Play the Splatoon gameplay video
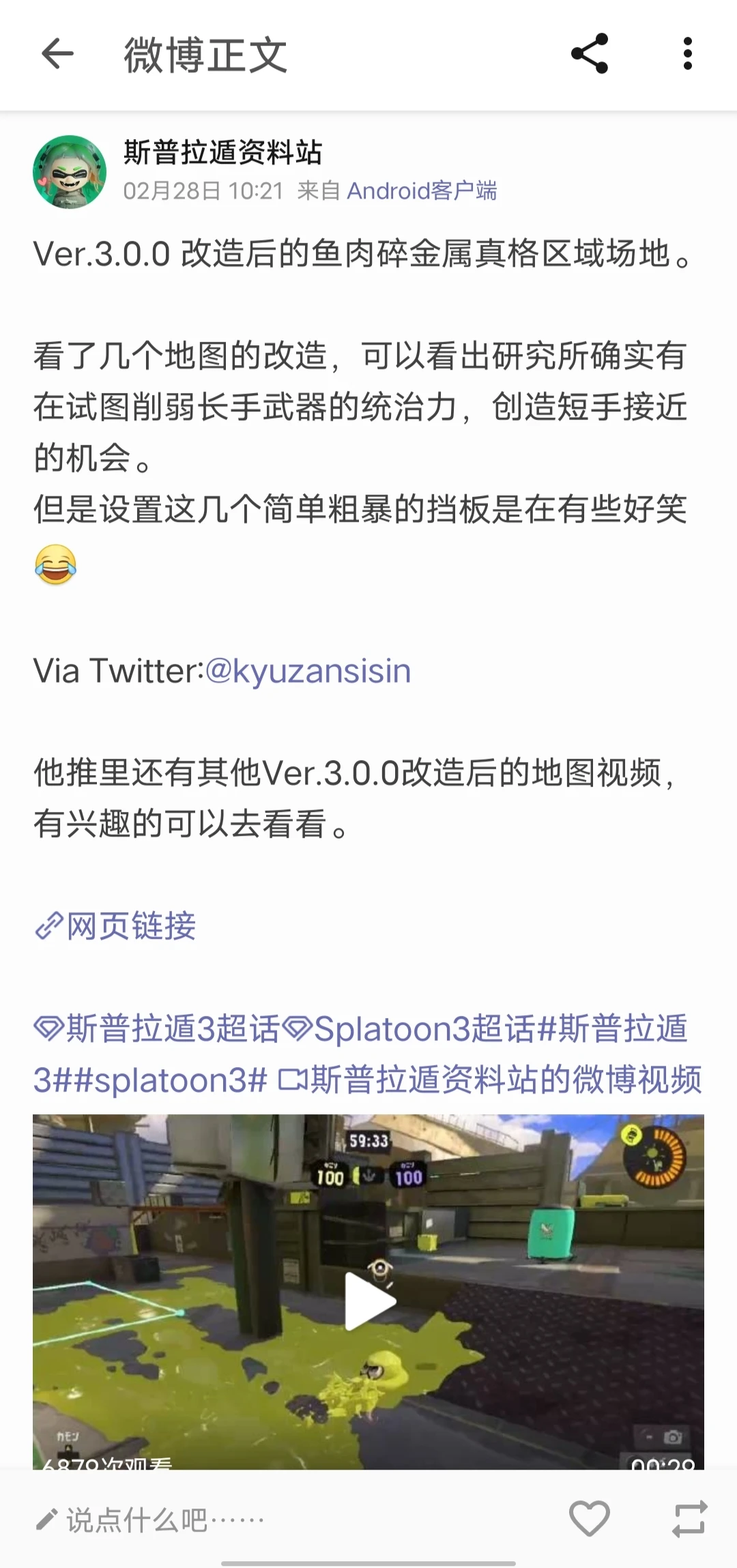This screenshot has height=1568, width=737. tap(369, 1301)
